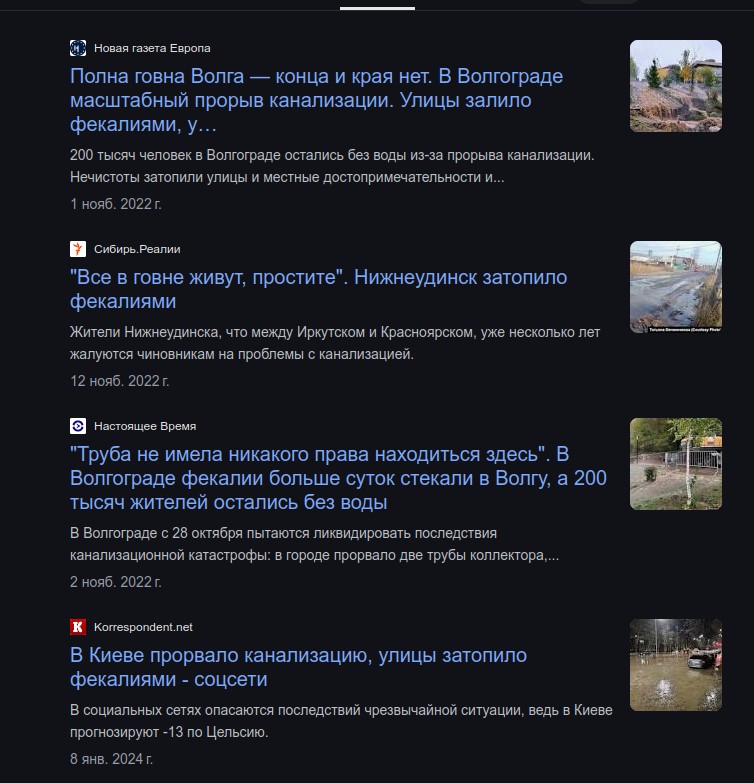Viewport: 754px width, 783px height.
Task: Tap the thumbnail of Novaya Gazeta Europe article
Action: point(675,86)
